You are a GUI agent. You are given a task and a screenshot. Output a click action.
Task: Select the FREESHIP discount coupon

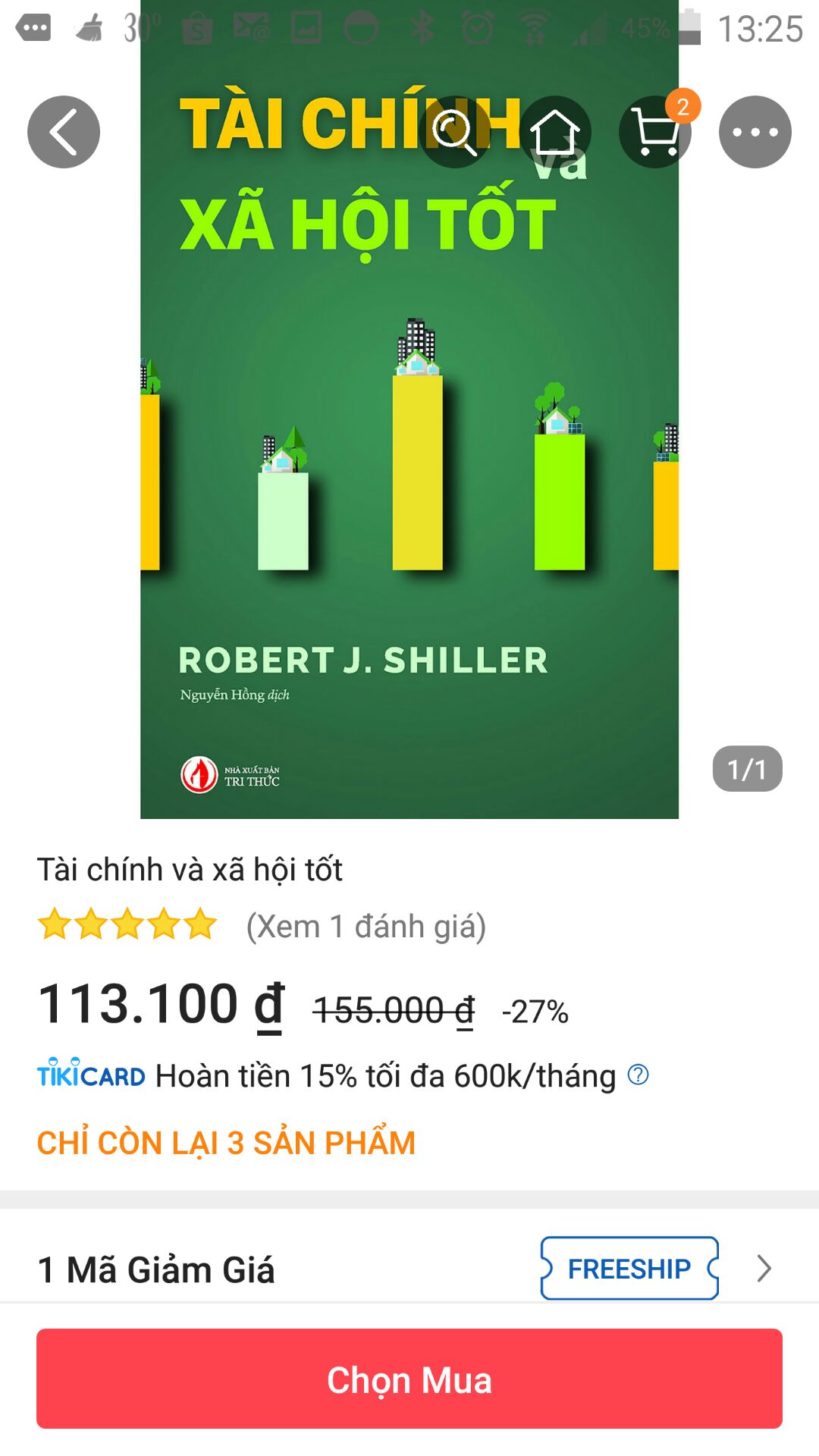[x=629, y=1268]
